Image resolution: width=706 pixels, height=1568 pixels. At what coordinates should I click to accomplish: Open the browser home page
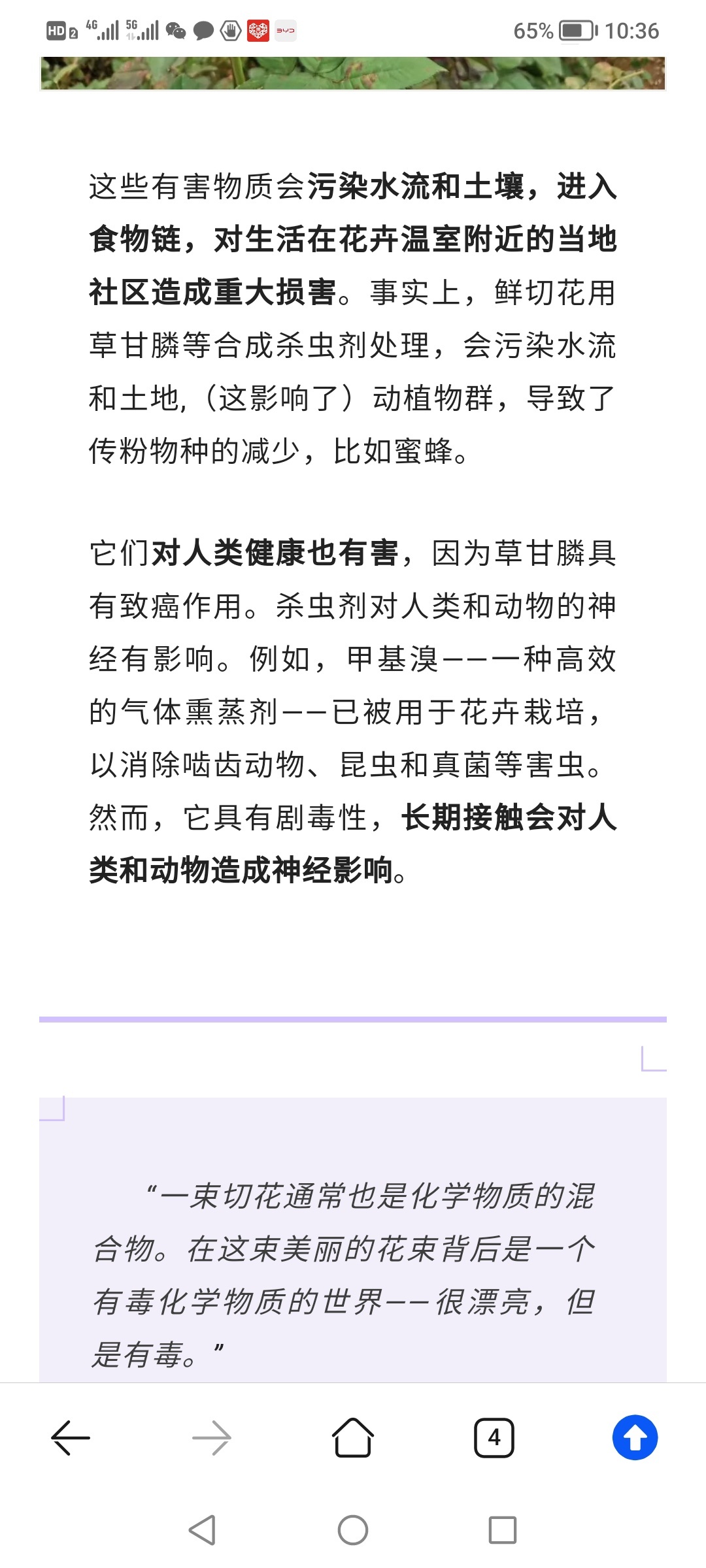point(353,1438)
